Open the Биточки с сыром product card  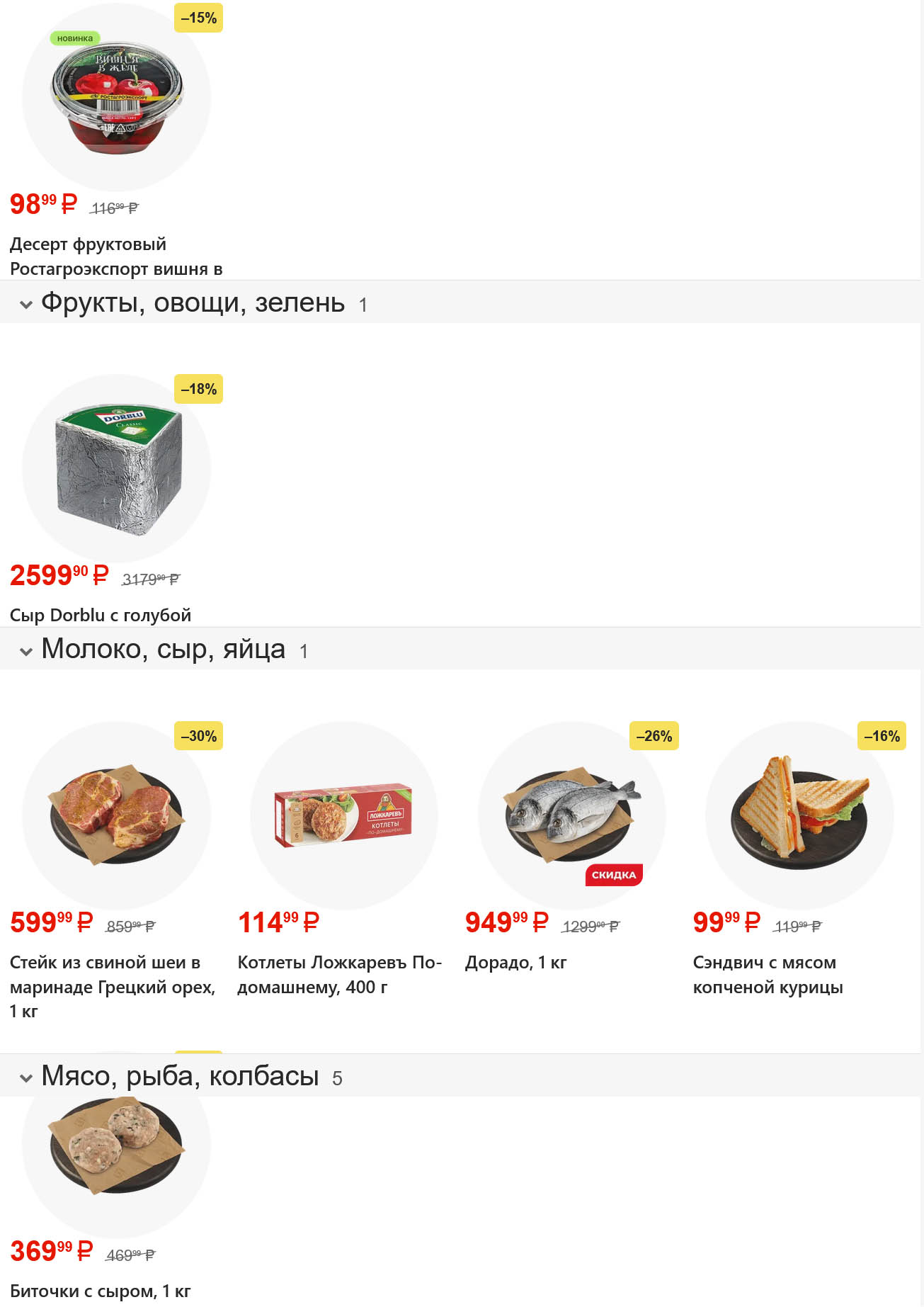116,1162
